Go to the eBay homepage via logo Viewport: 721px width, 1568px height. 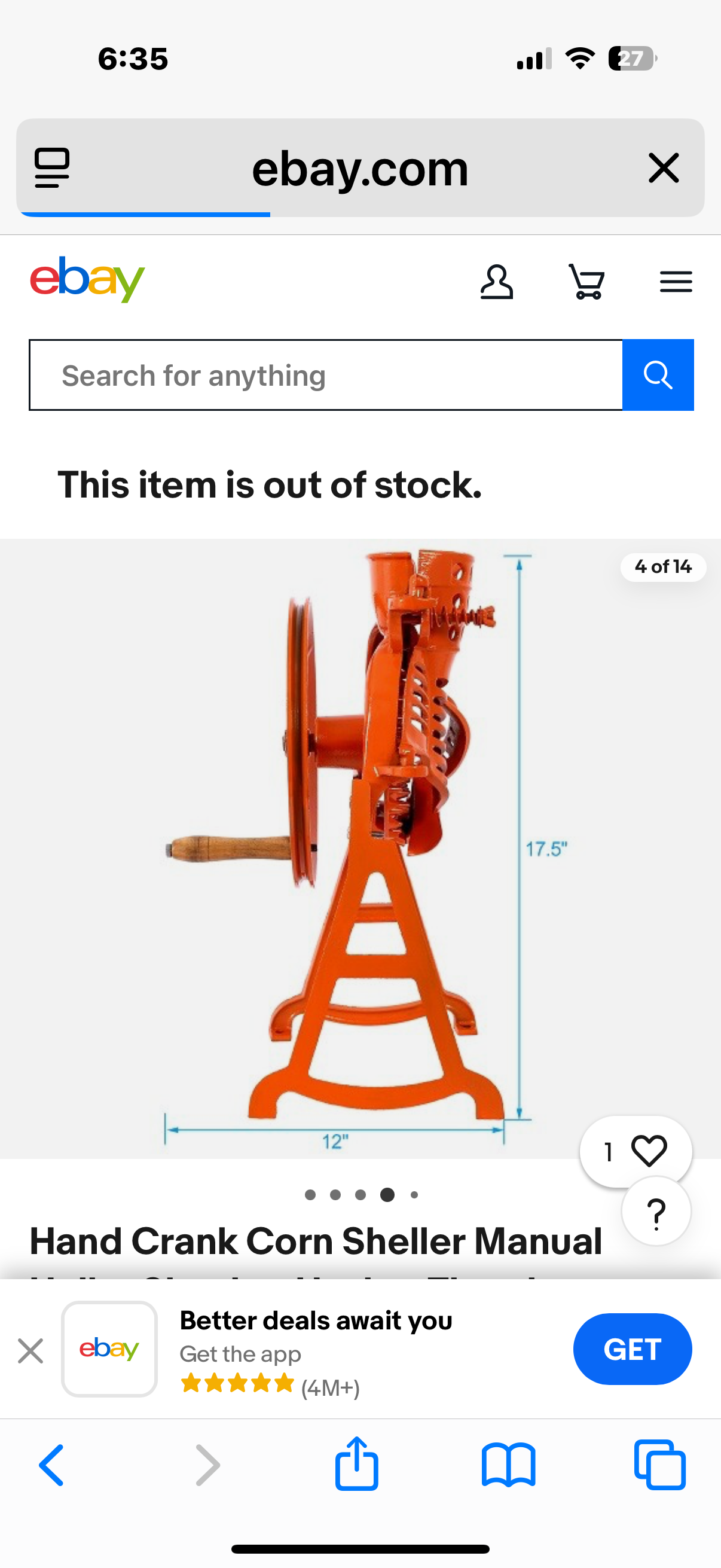tap(88, 279)
